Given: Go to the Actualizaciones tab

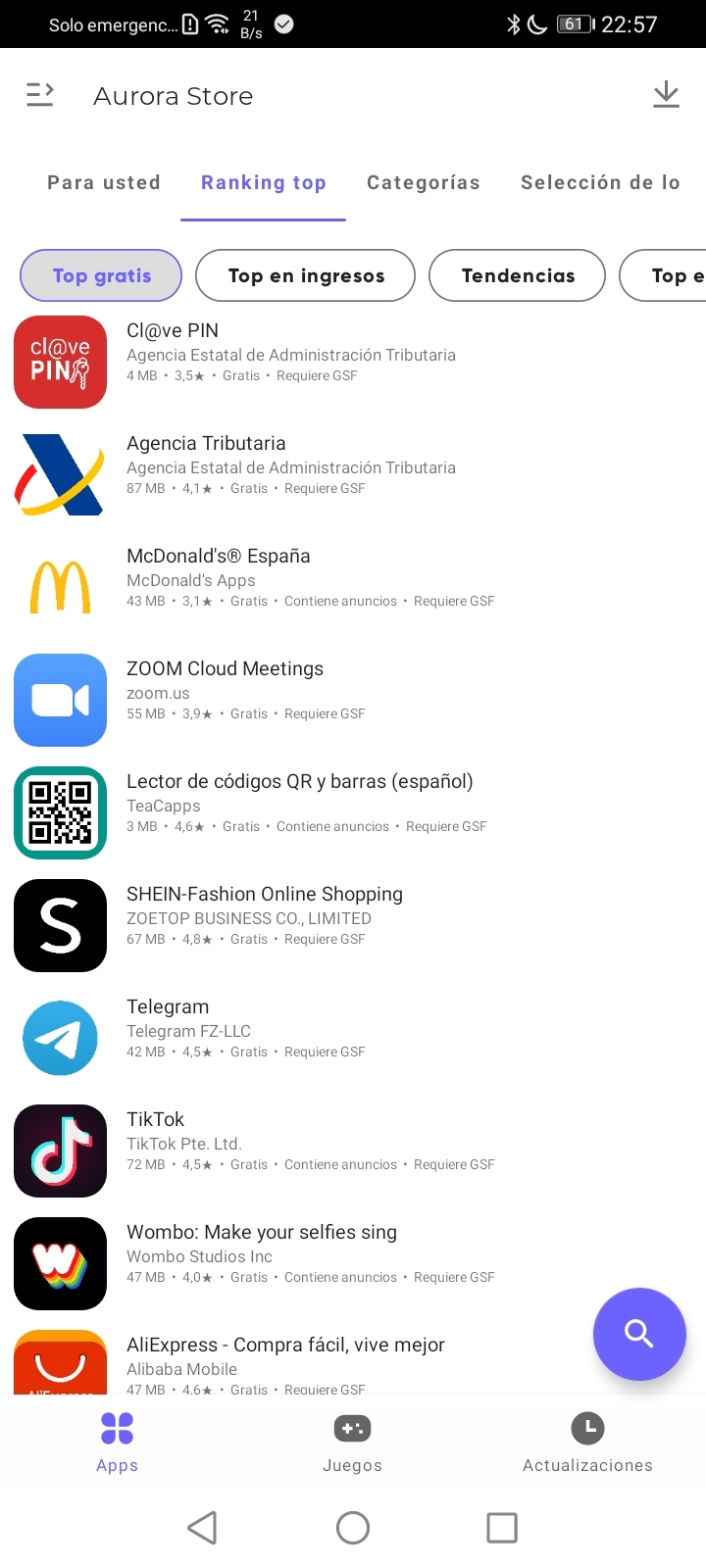Looking at the screenshot, I should tap(587, 1443).
